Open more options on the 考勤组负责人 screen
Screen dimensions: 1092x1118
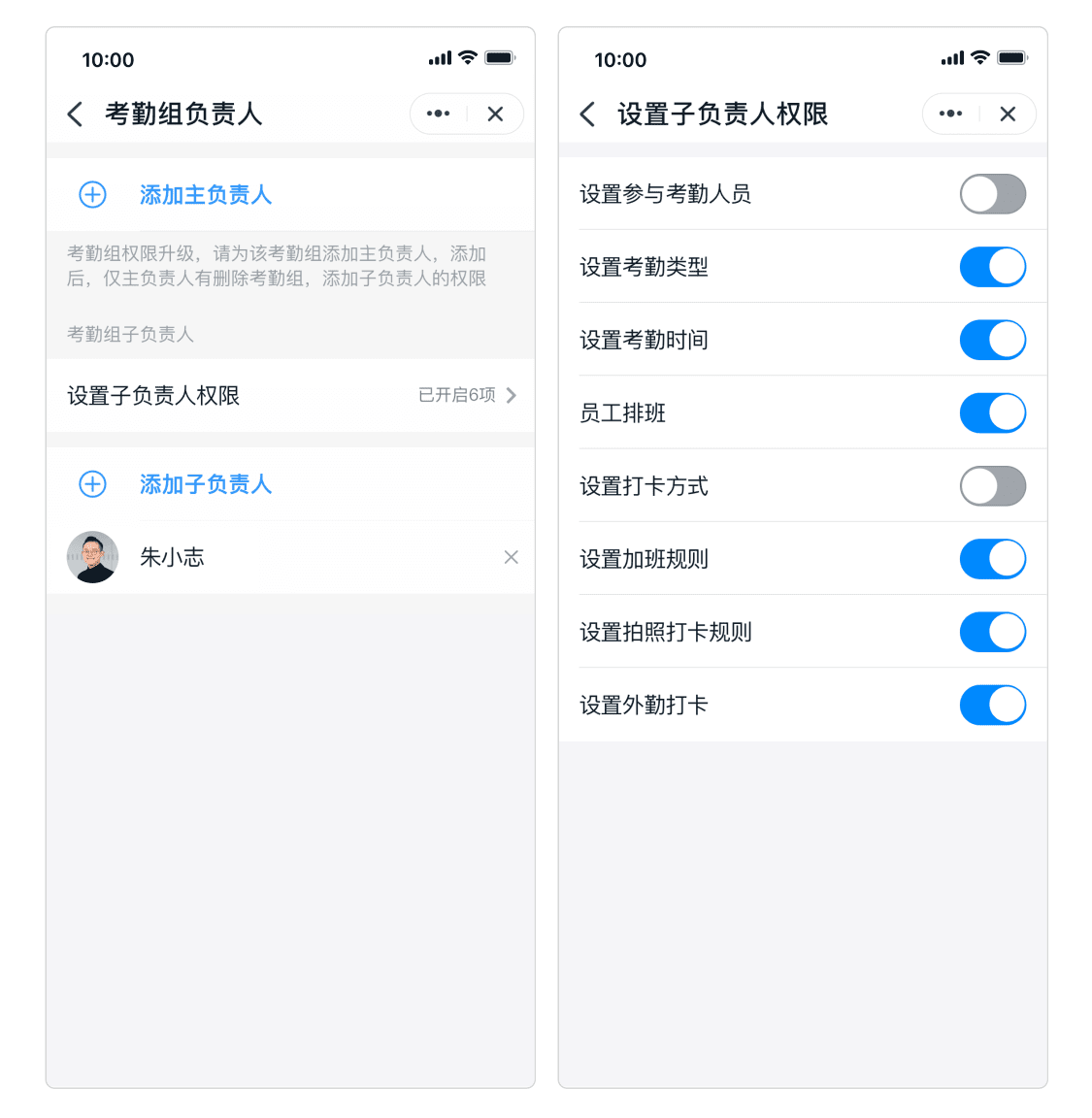click(438, 115)
